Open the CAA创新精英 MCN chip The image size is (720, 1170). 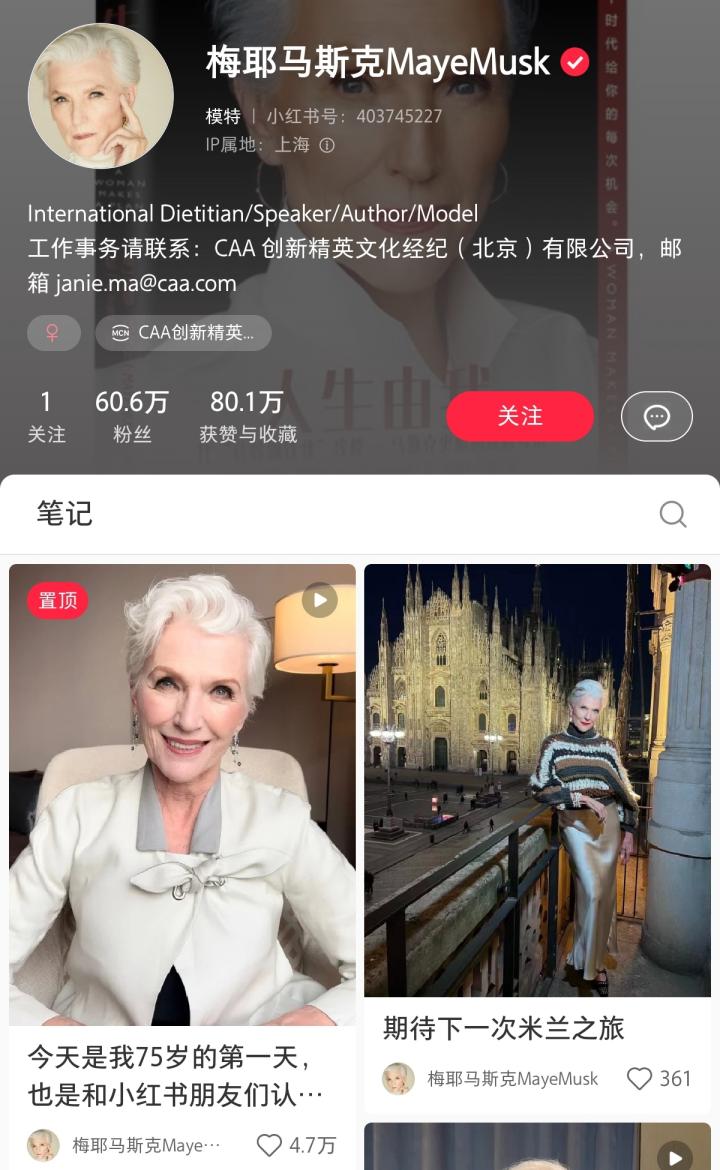[x=183, y=333]
